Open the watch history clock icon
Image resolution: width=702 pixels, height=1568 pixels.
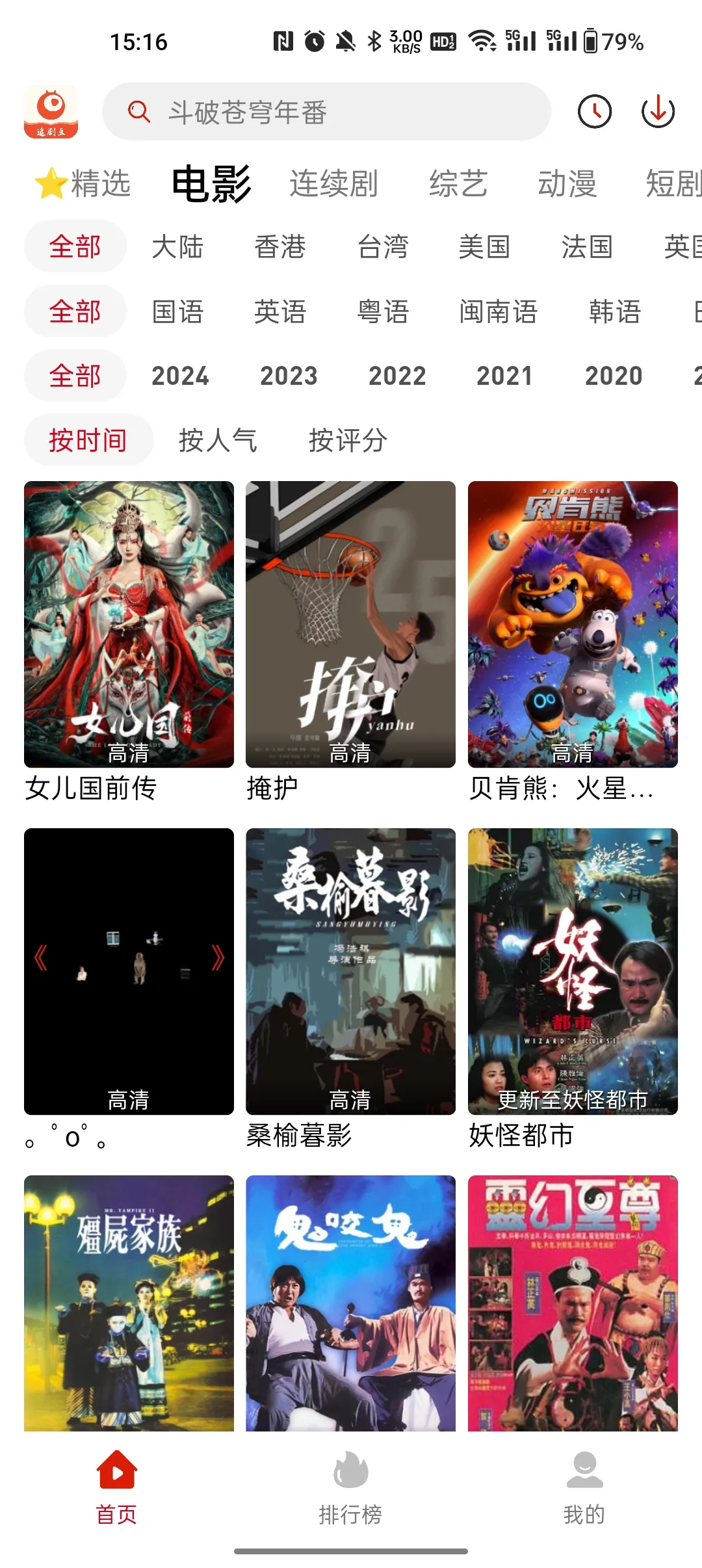[x=594, y=112]
